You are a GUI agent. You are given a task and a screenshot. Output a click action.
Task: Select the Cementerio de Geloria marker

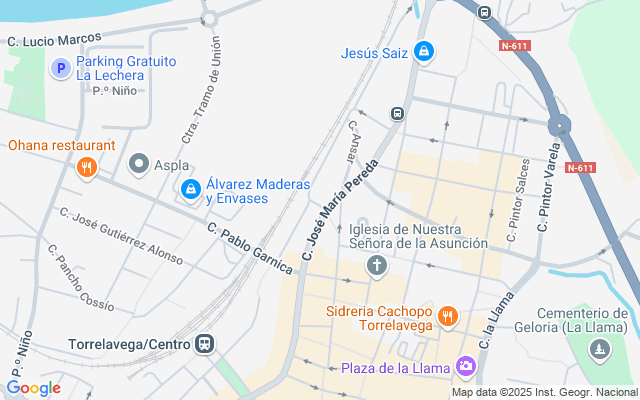[599, 349]
